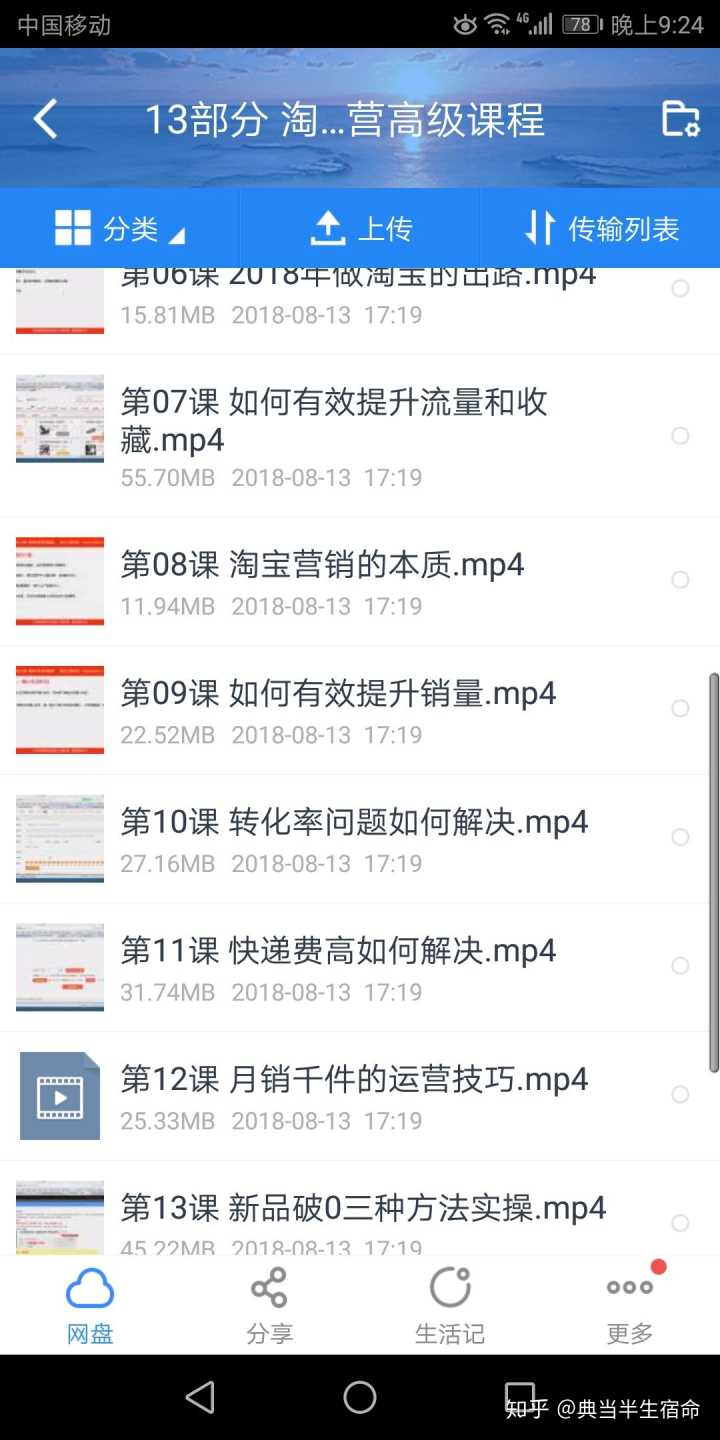720x1440 pixels.
Task: Select the circle for 第07课 file
Action: click(x=680, y=436)
